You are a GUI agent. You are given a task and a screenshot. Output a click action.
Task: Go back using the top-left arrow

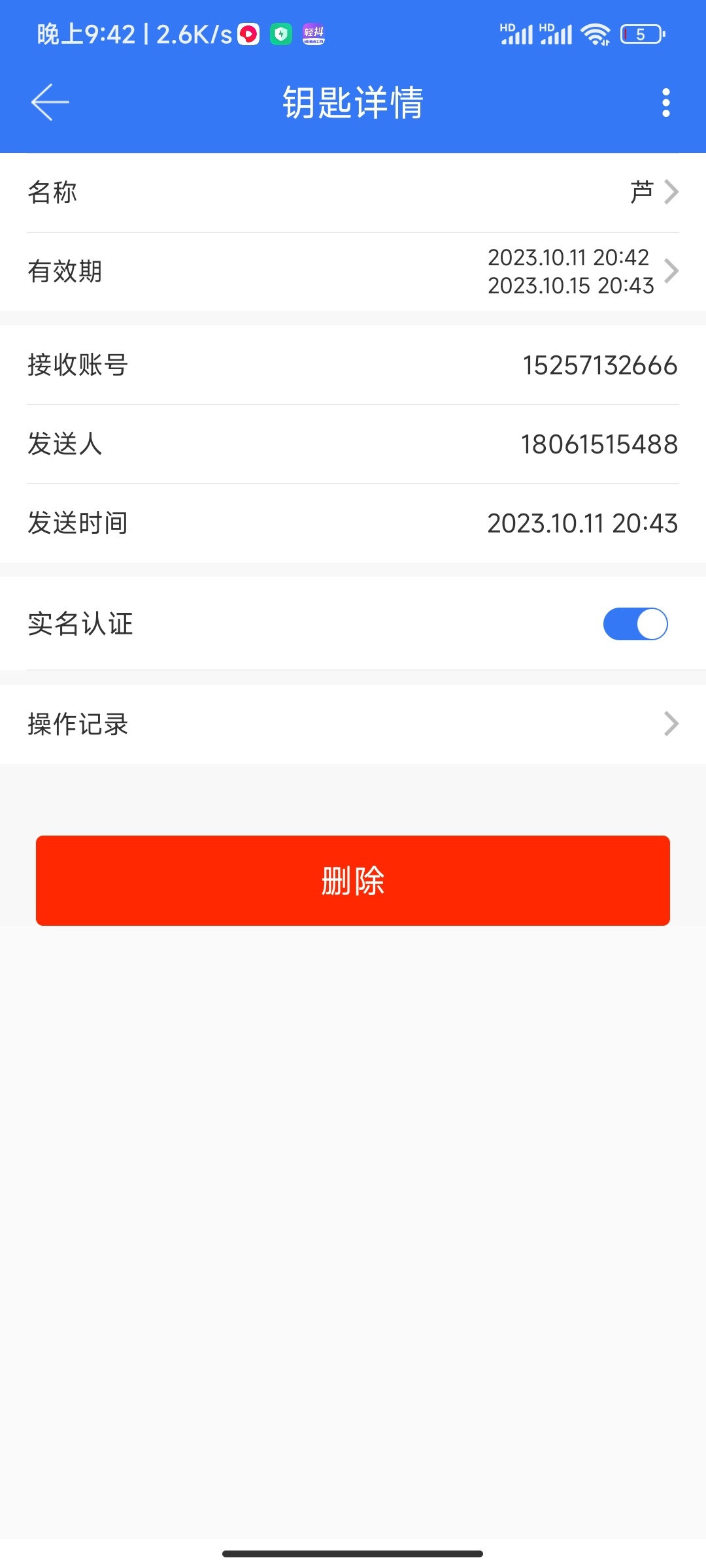coord(50,103)
